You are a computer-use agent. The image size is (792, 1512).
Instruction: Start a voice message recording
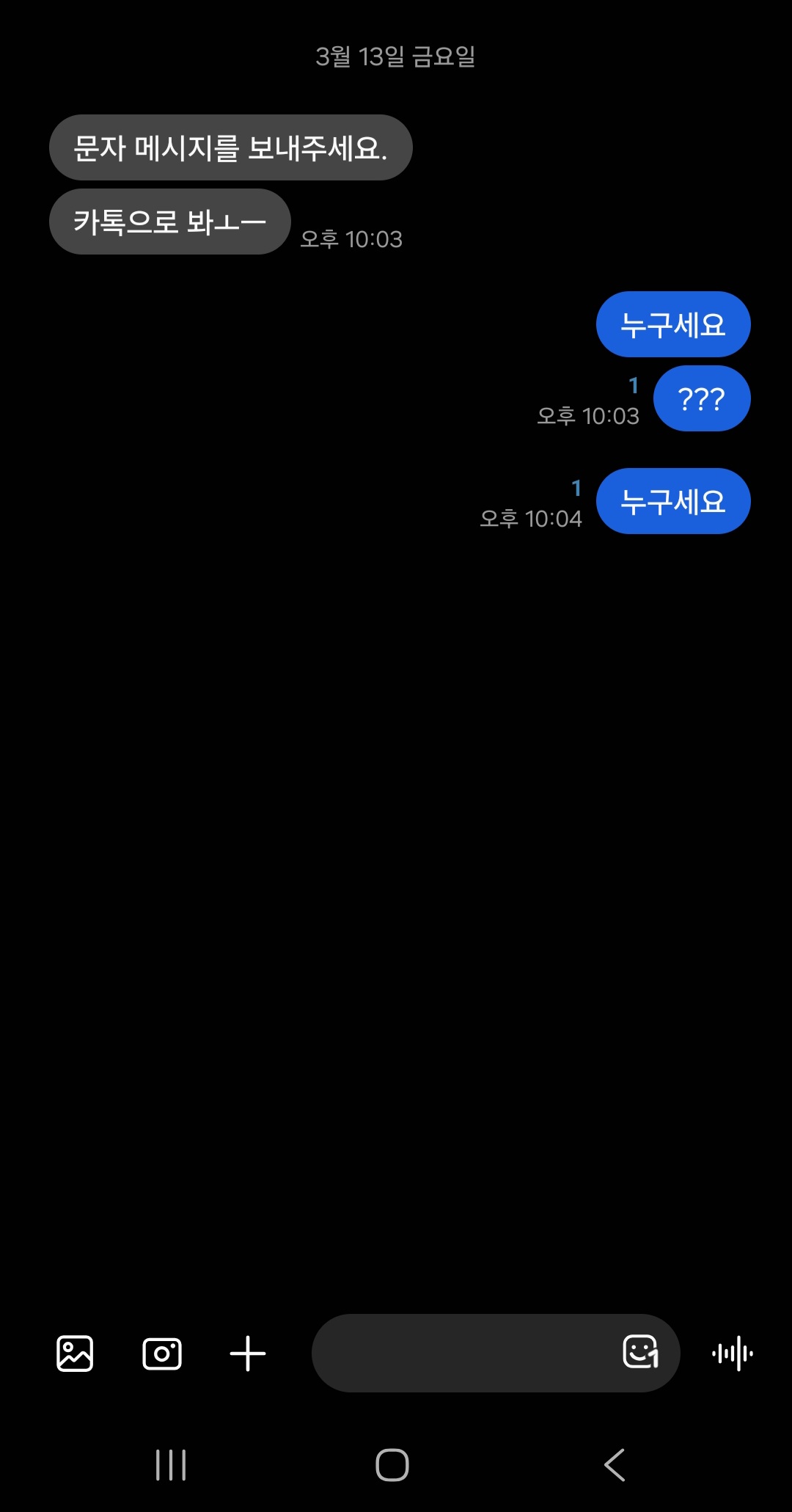pos(733,1354)
